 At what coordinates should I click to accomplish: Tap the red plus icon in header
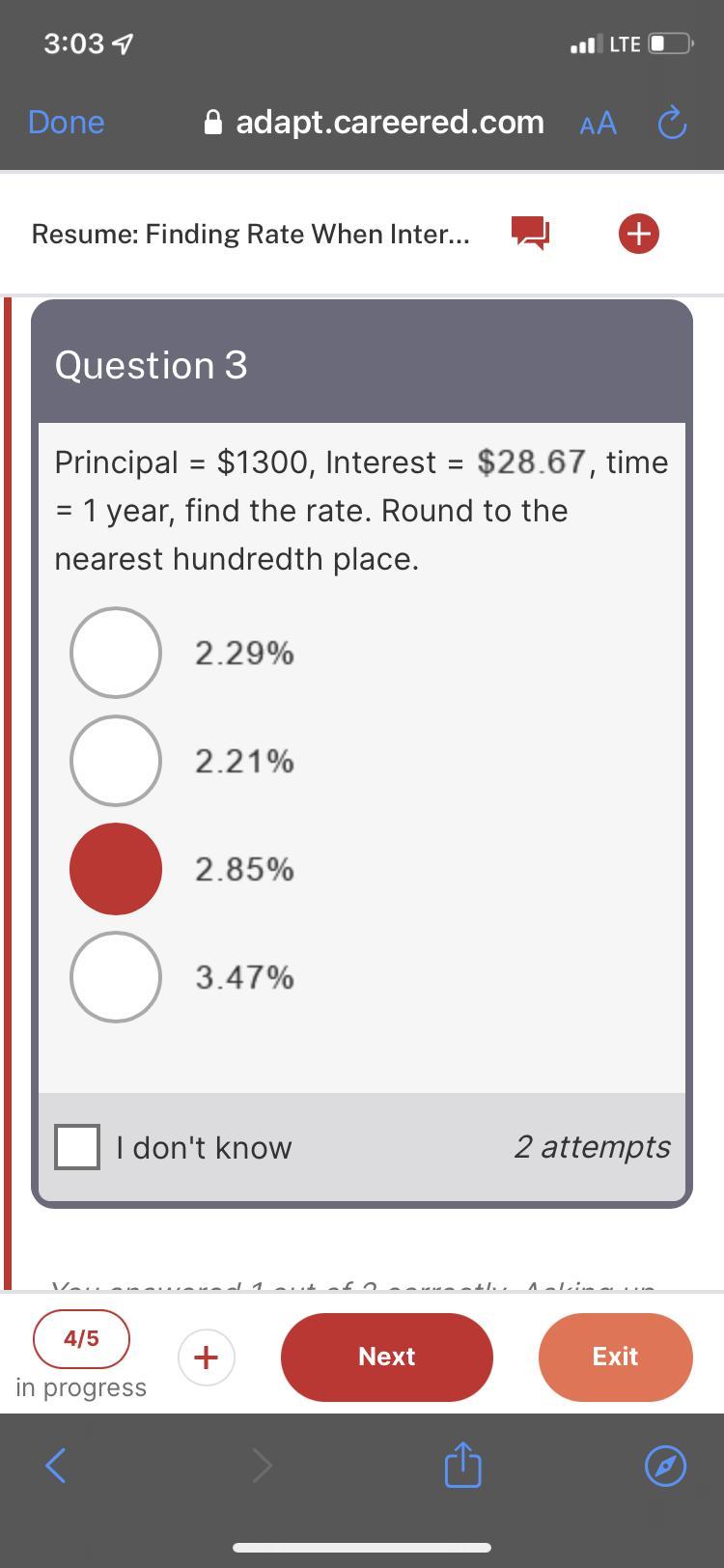click(x=638, y=233)
